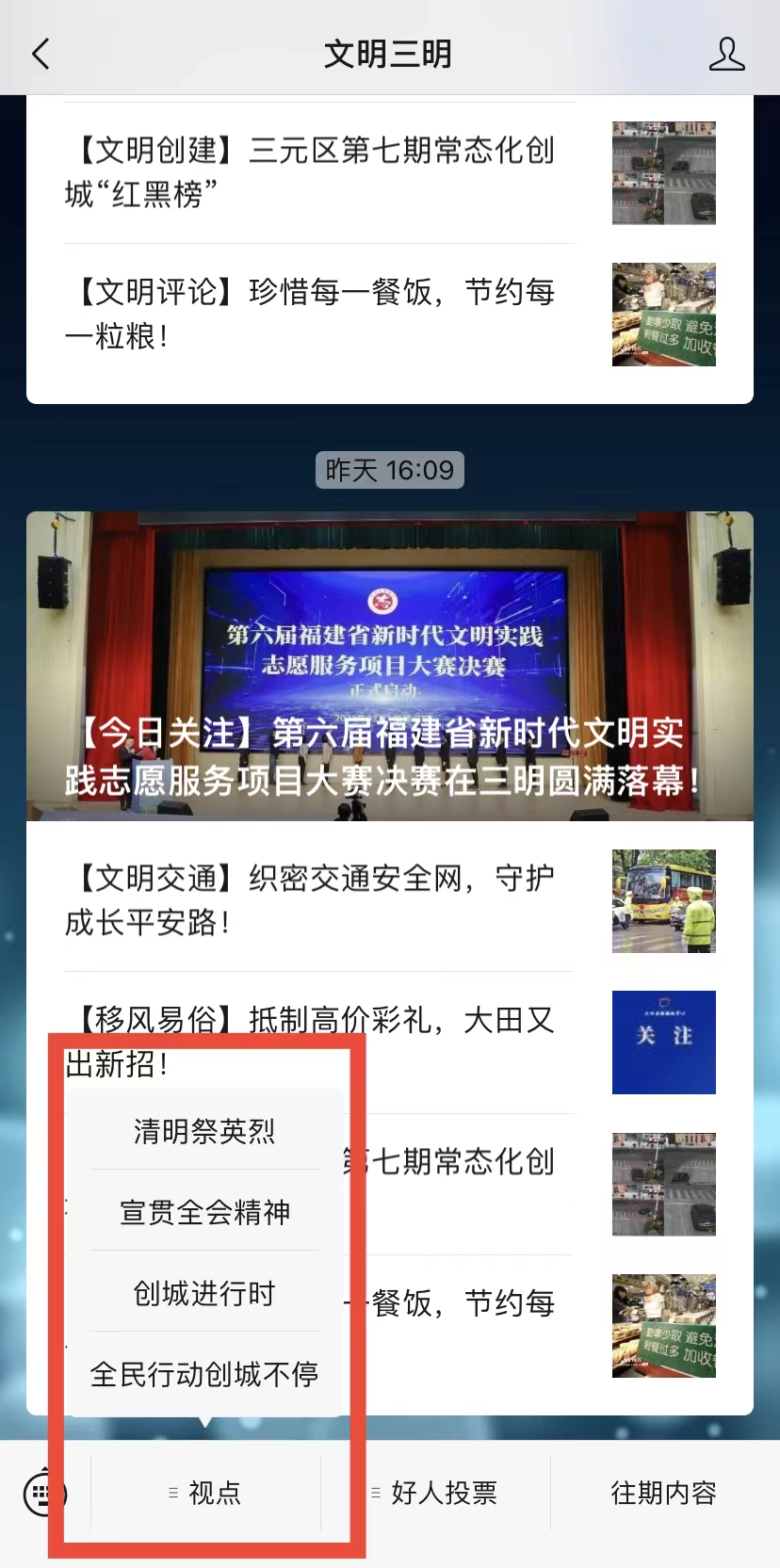Open the account profile icon
Viewport: 780px width, 1568px height.
tap(726, 55)
